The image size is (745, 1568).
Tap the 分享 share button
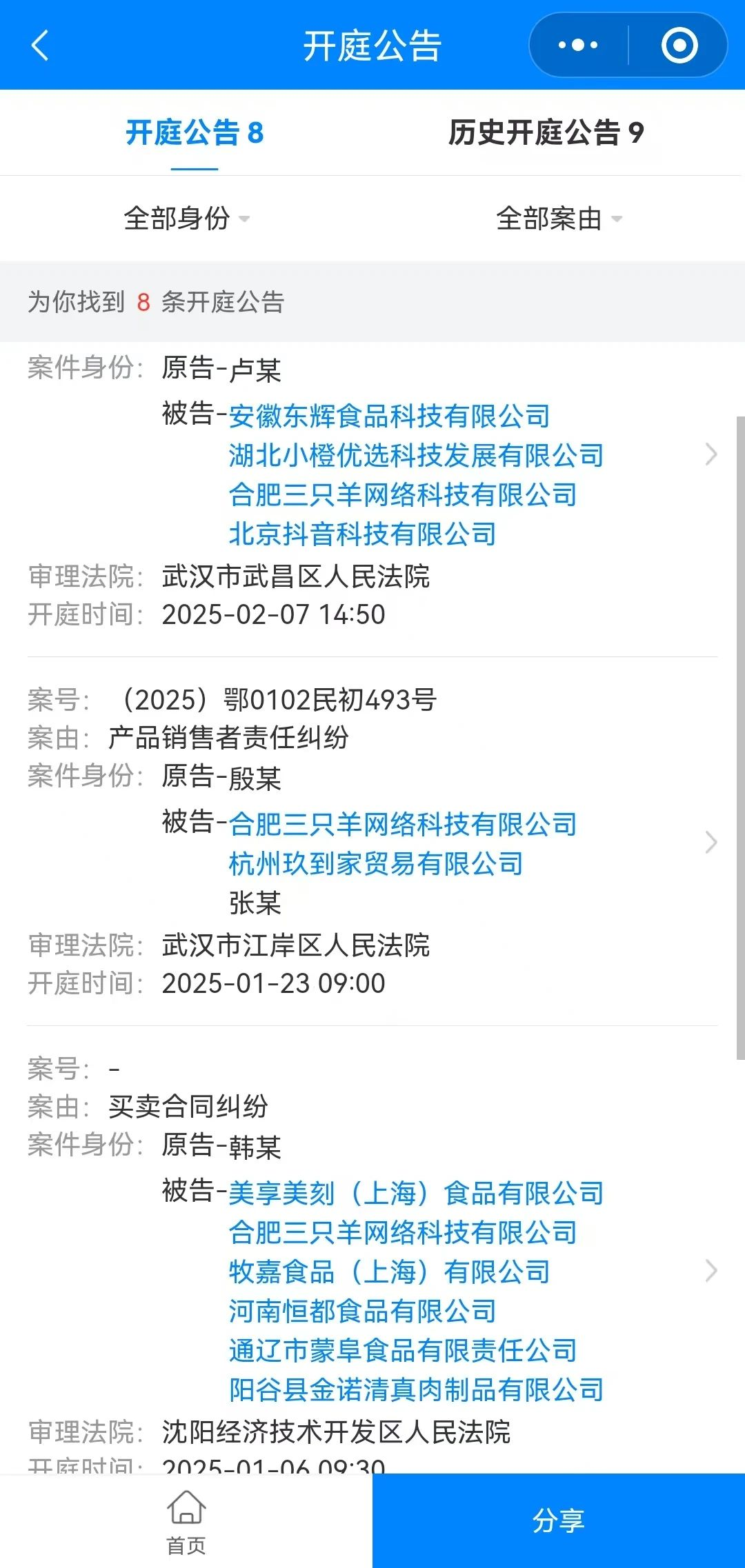click(x=559, y=1521)
